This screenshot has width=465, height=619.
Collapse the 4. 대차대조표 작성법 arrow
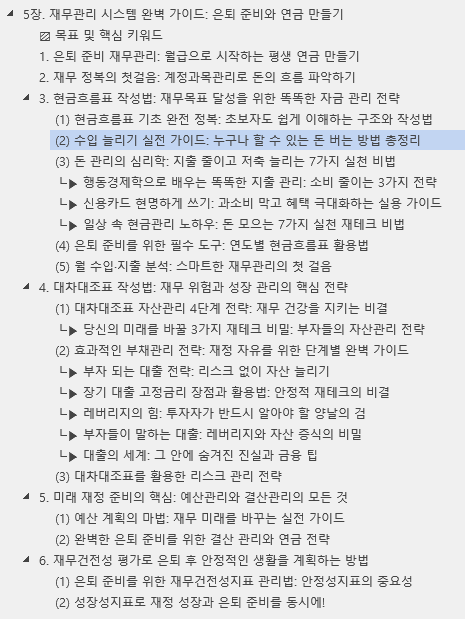pyautogui.click(x=26, y=286)
